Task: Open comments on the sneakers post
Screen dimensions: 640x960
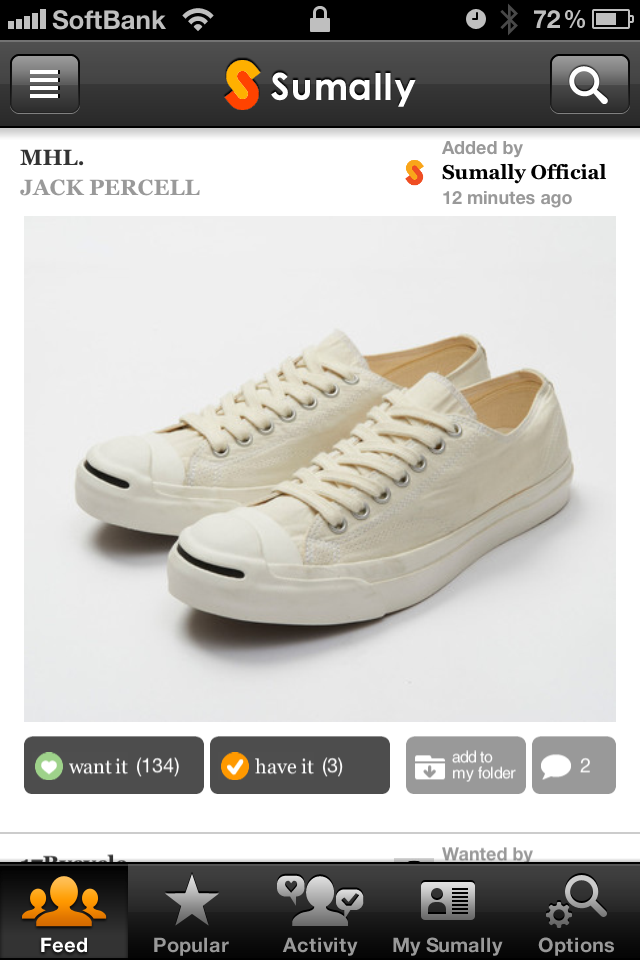Action: coord(573,766)
